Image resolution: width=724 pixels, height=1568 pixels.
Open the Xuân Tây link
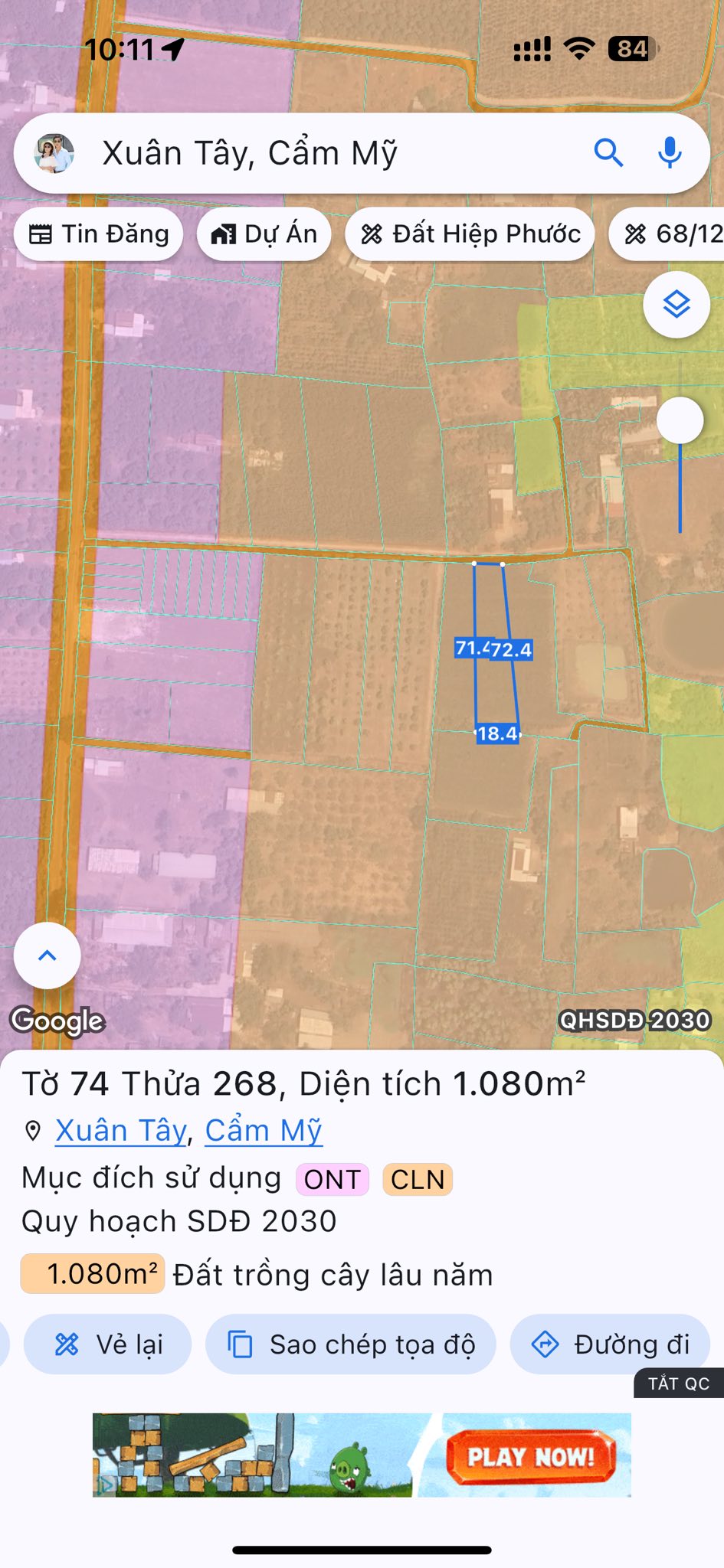[121, 1131]
